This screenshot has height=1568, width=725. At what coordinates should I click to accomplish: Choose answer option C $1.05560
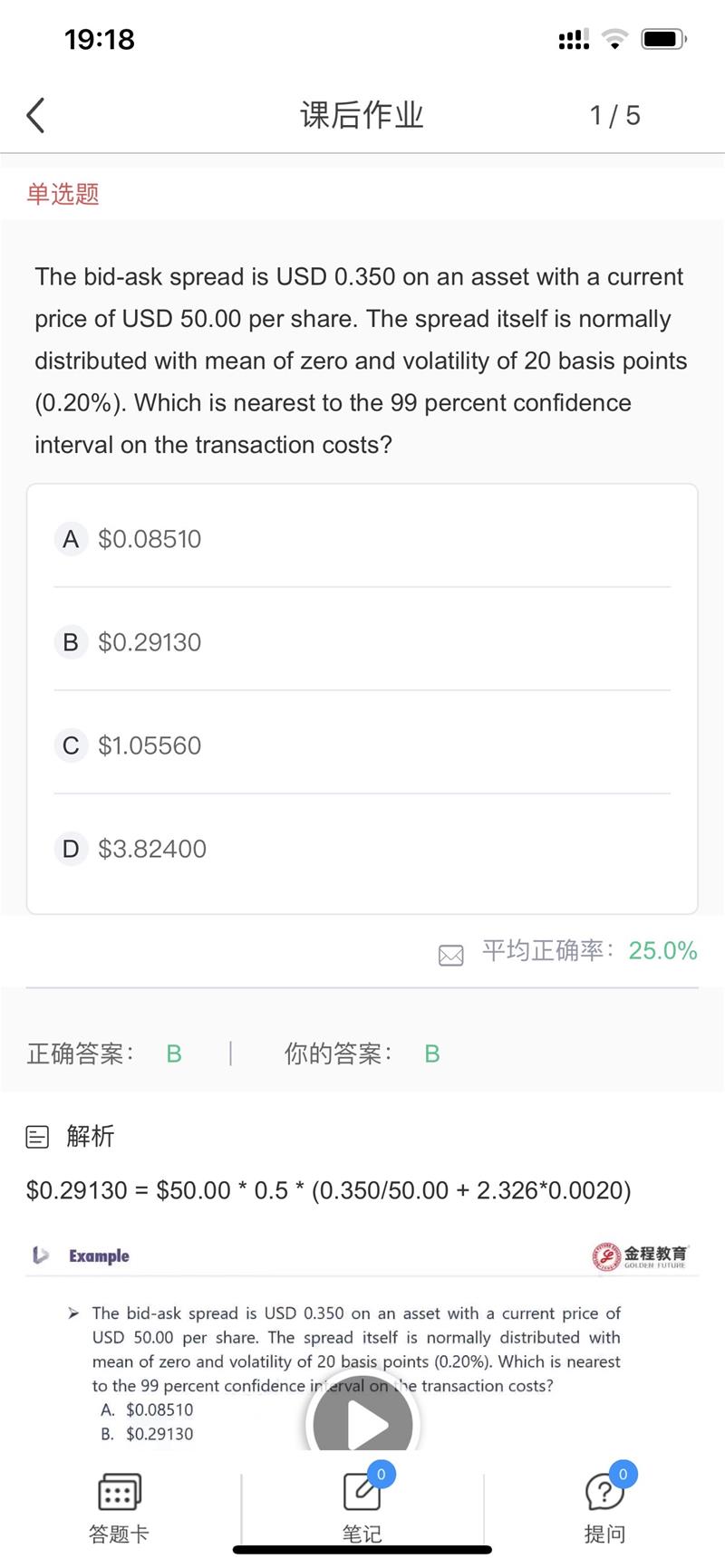coord(362,746)
